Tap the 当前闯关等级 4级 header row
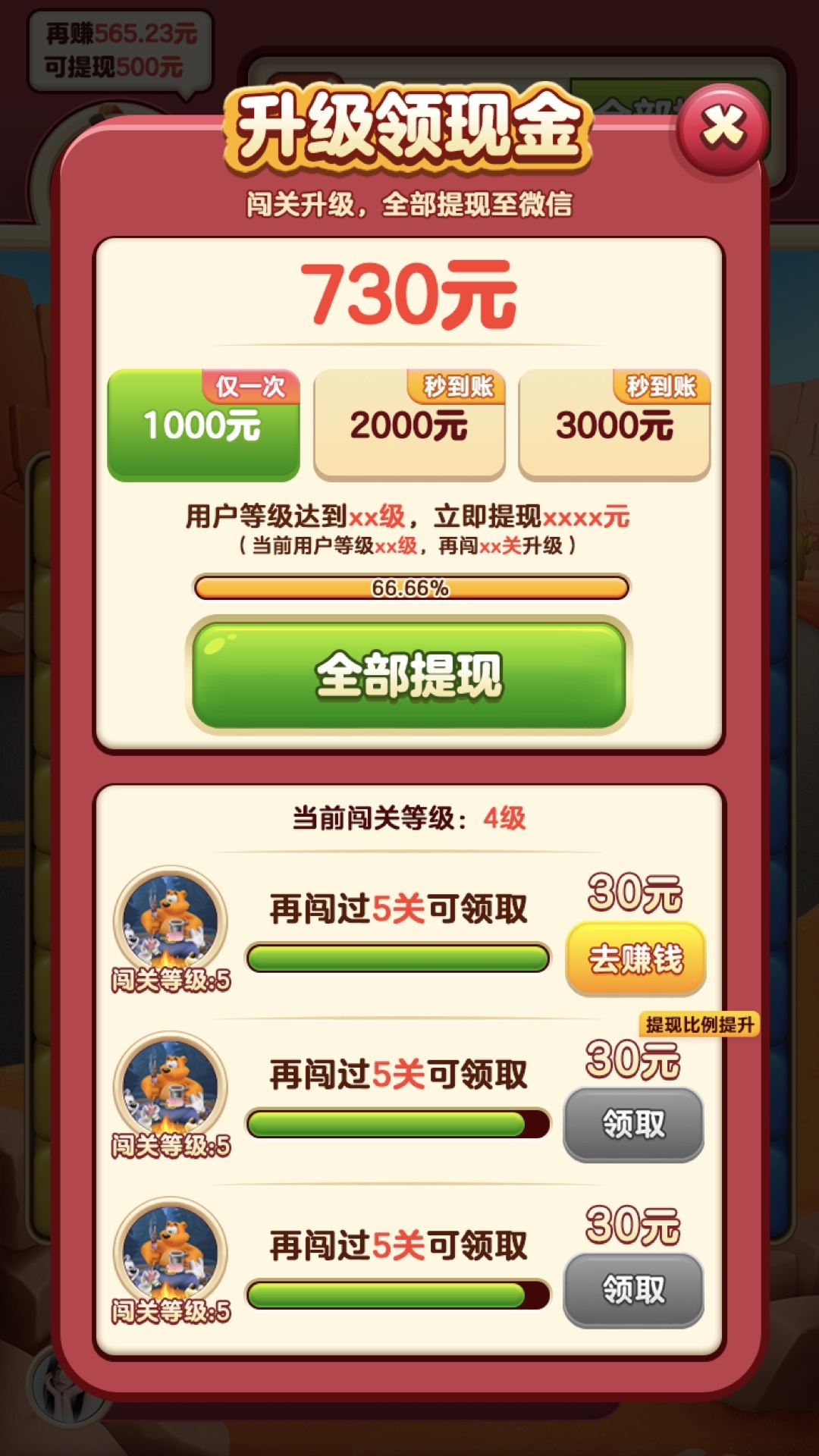The height and width of the screenshot is (1456, 819). click(x=409, y=817)
